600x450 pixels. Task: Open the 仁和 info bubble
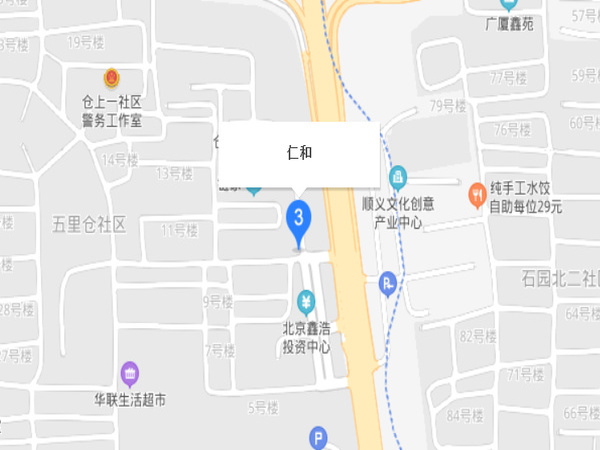point(298,155)
